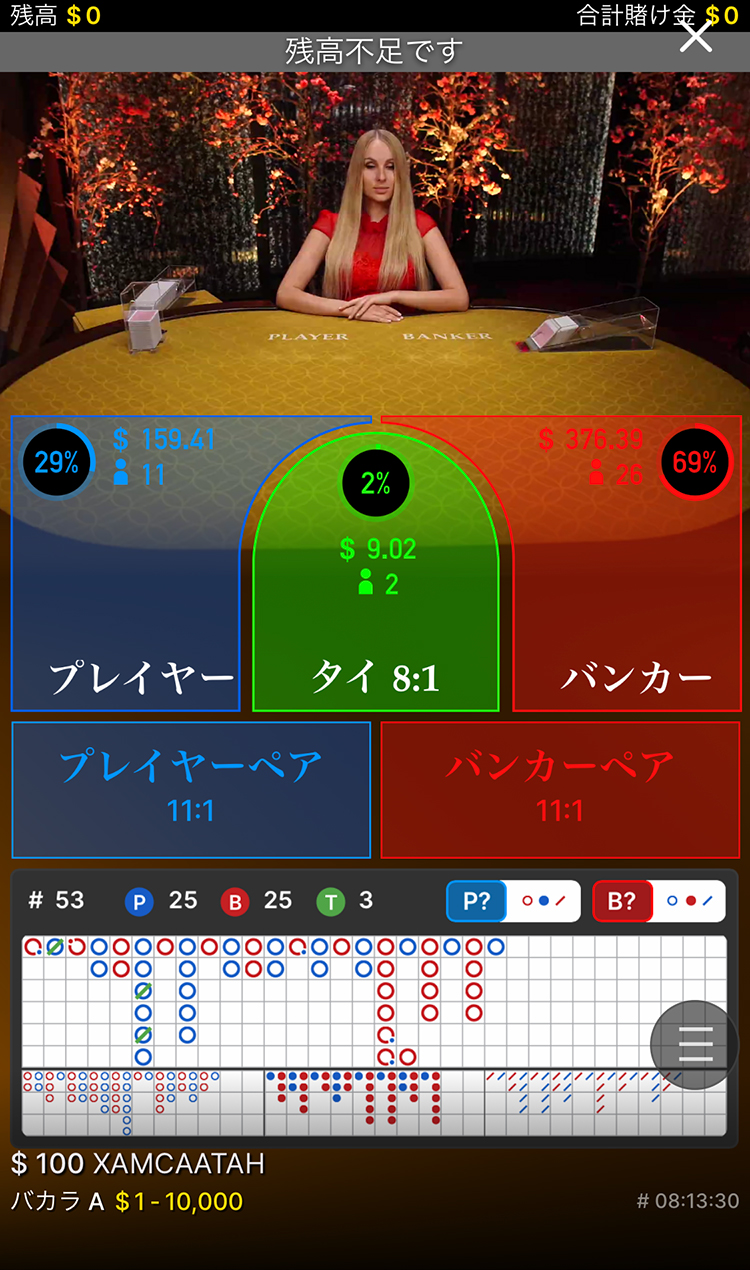Open the hamburger menu button

point(695,1045)
